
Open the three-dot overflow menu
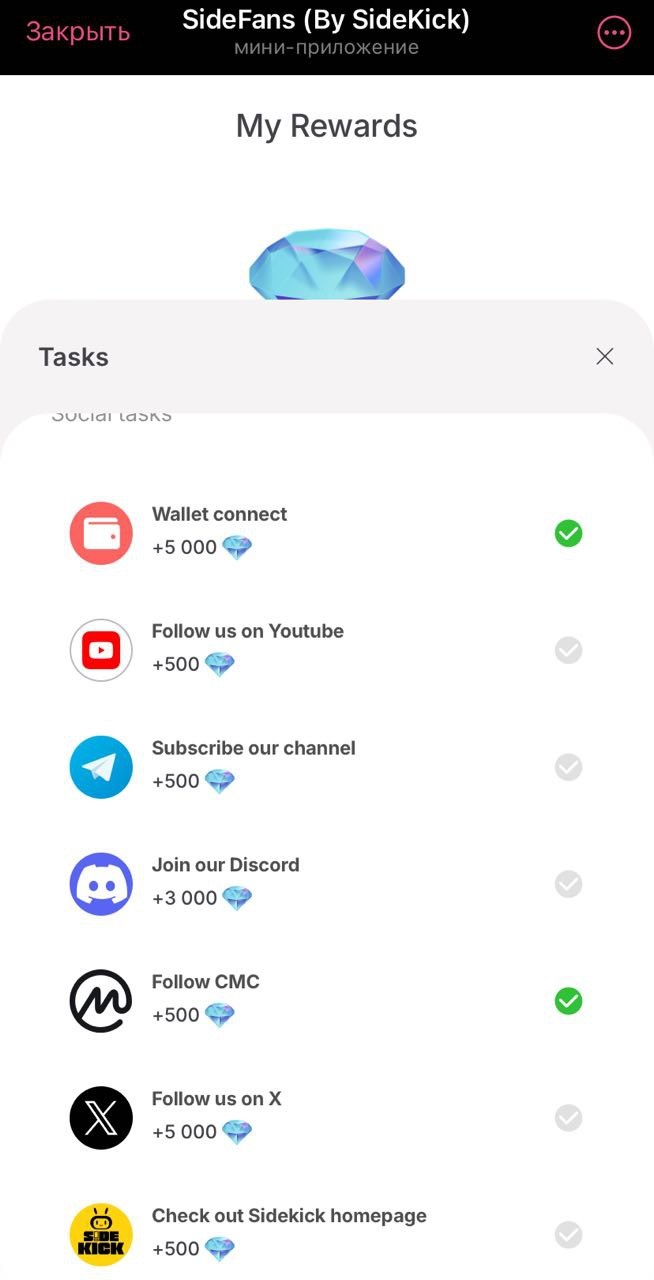tap(614, 33)
